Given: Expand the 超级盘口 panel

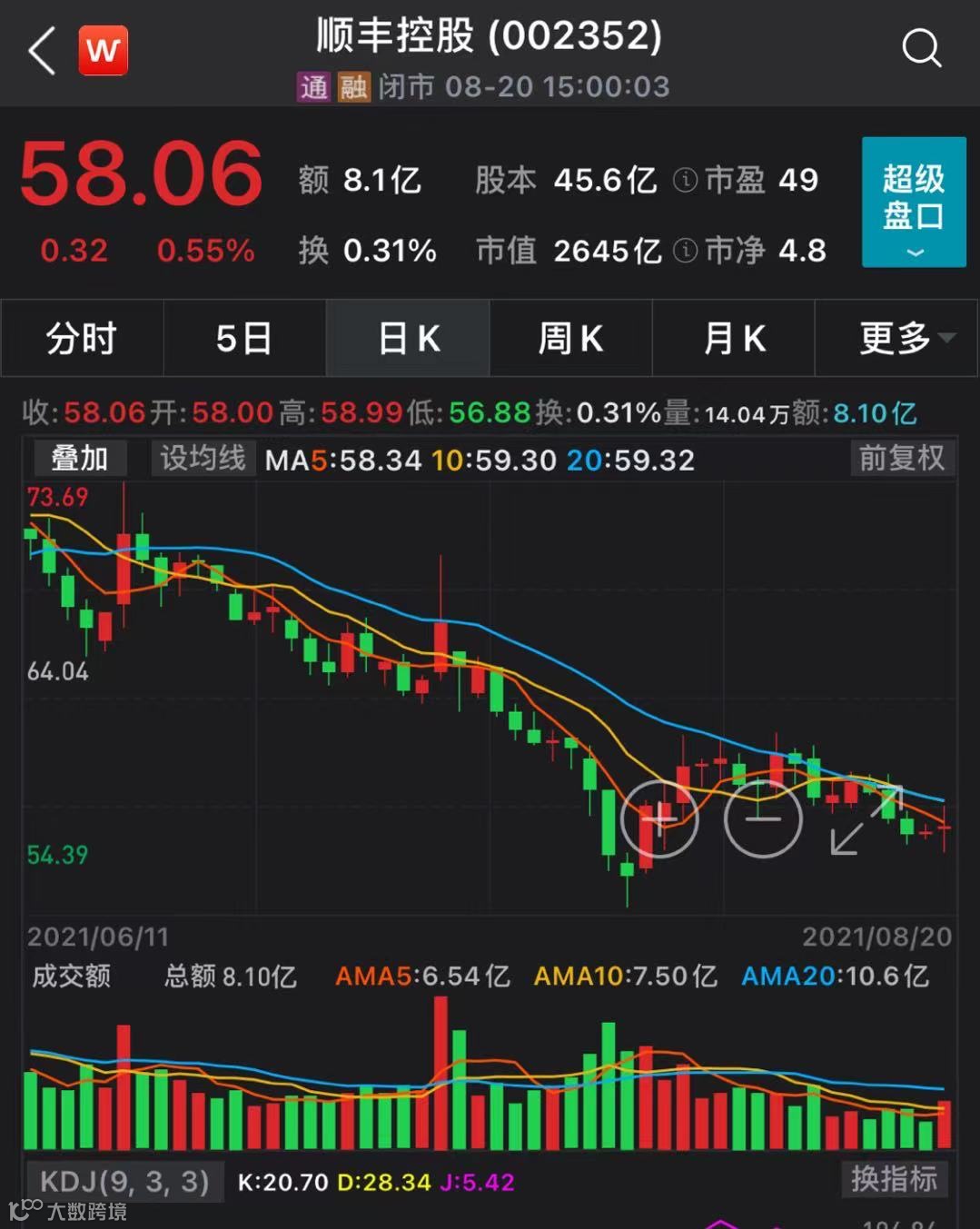Looking at the screenshot, I should pyautogui.click(x=913, y=202).
